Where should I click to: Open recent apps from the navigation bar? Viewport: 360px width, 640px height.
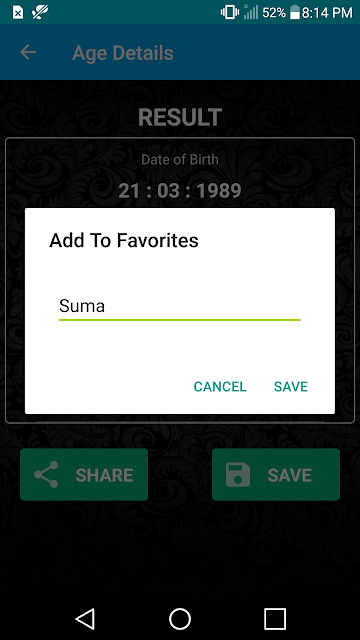tap(275, 619)
